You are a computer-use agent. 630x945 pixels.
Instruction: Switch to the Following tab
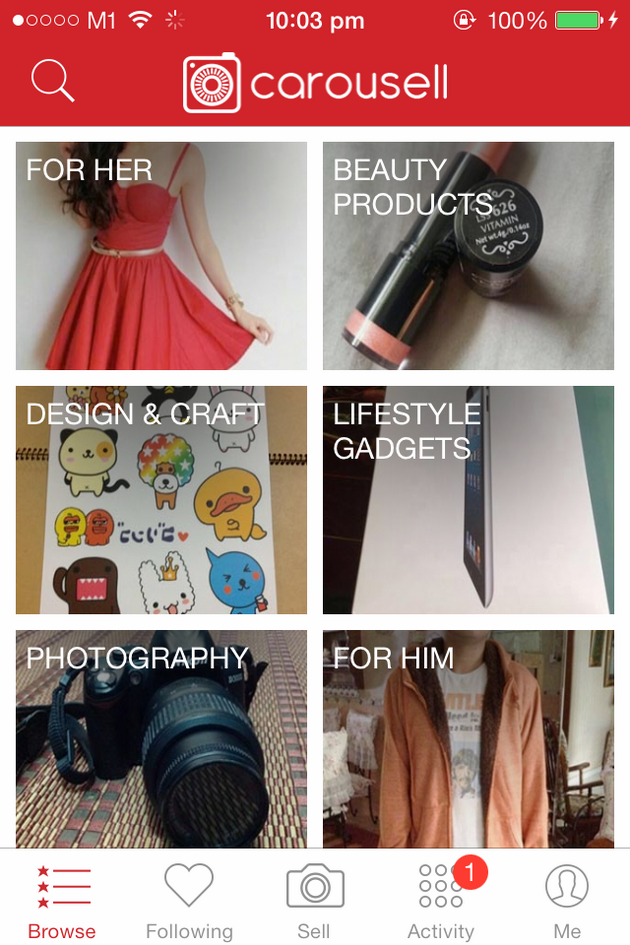coord(189,900)
